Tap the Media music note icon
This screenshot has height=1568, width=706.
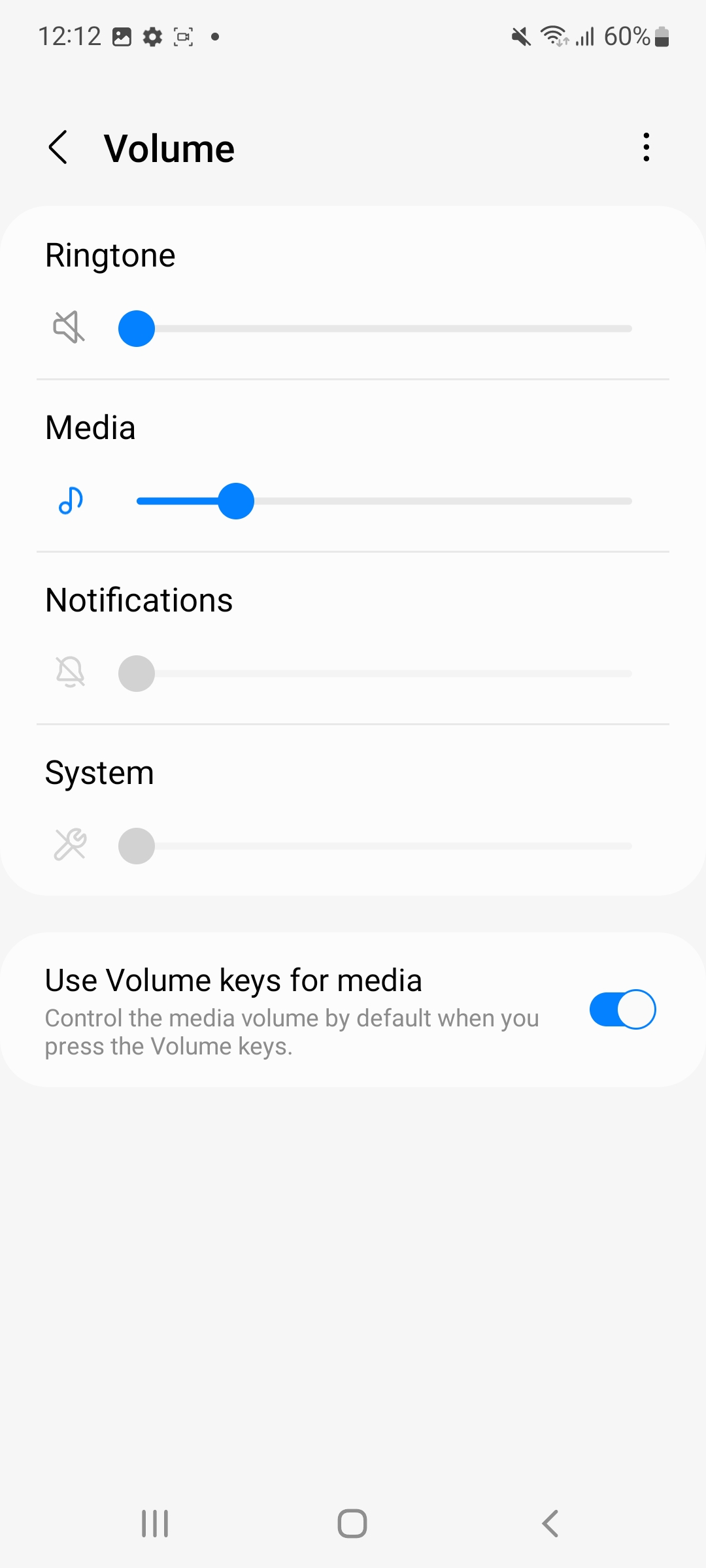(71, 501)
